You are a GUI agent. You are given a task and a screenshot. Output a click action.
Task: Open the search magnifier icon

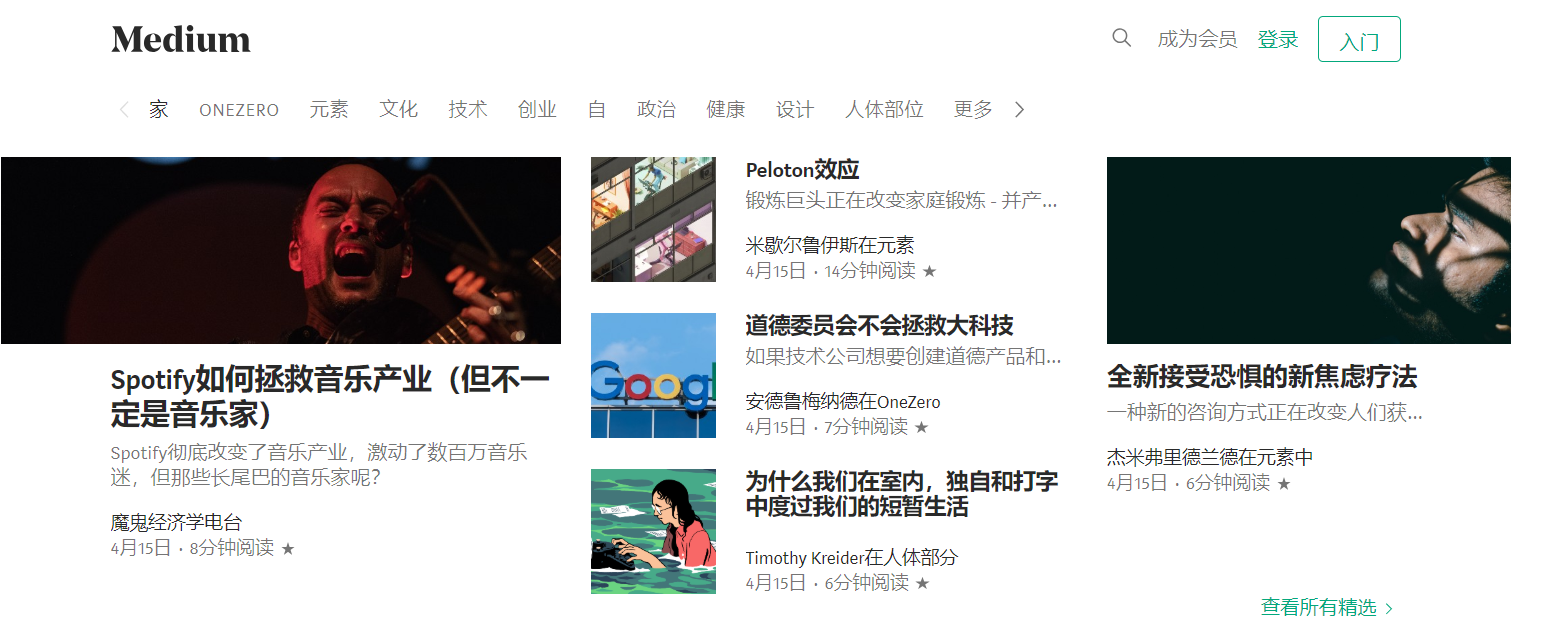tap(1121, 39)
